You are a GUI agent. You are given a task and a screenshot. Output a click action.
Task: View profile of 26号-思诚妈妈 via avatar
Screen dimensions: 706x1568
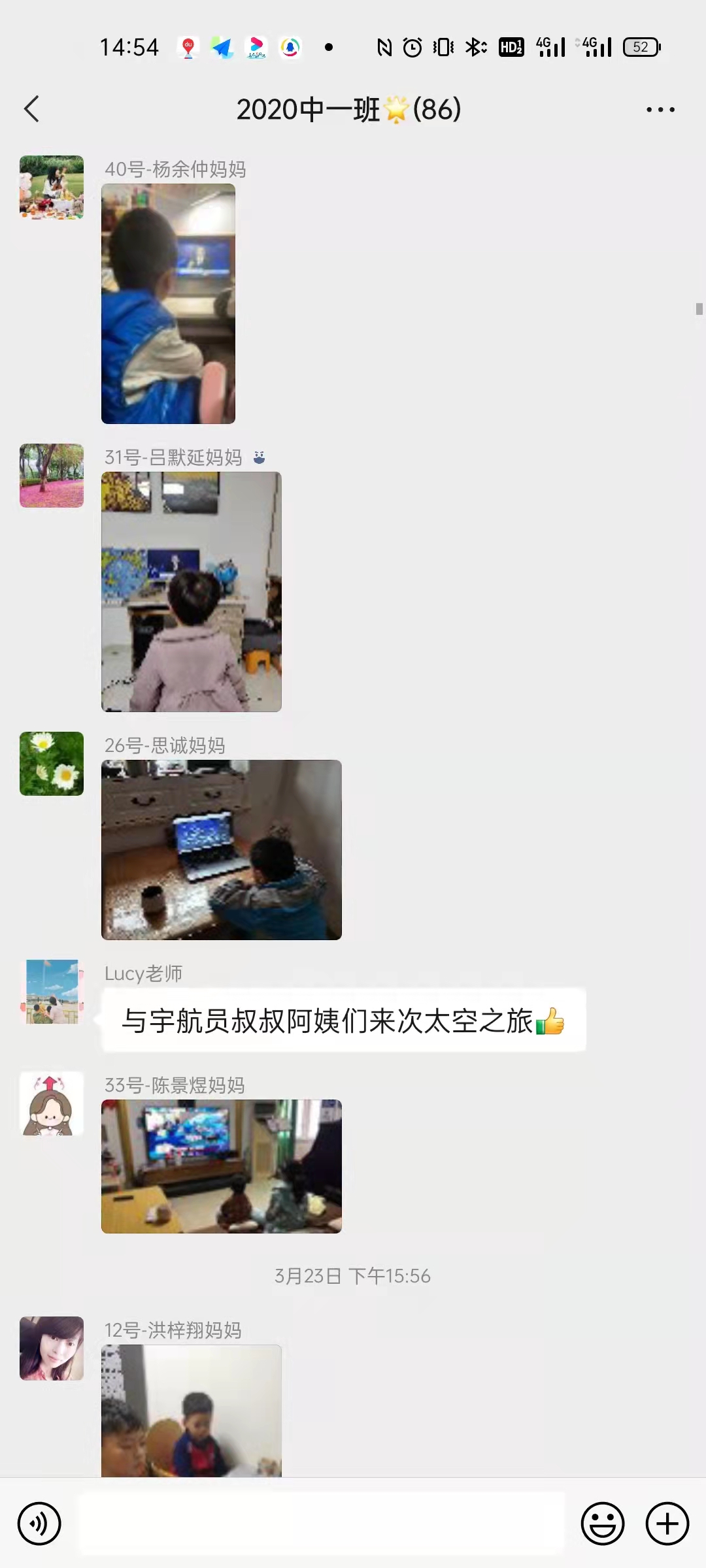[x=52, y=763]
